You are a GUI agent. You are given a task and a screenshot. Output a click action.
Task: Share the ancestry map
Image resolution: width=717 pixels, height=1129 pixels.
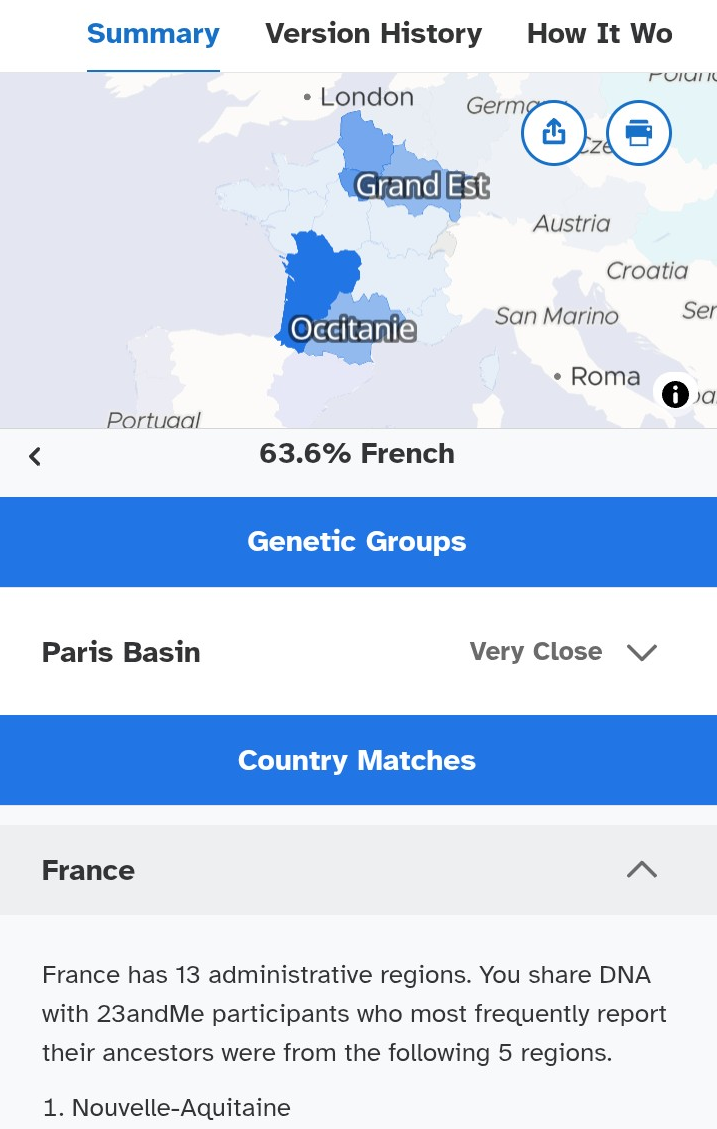click(554, 132)
